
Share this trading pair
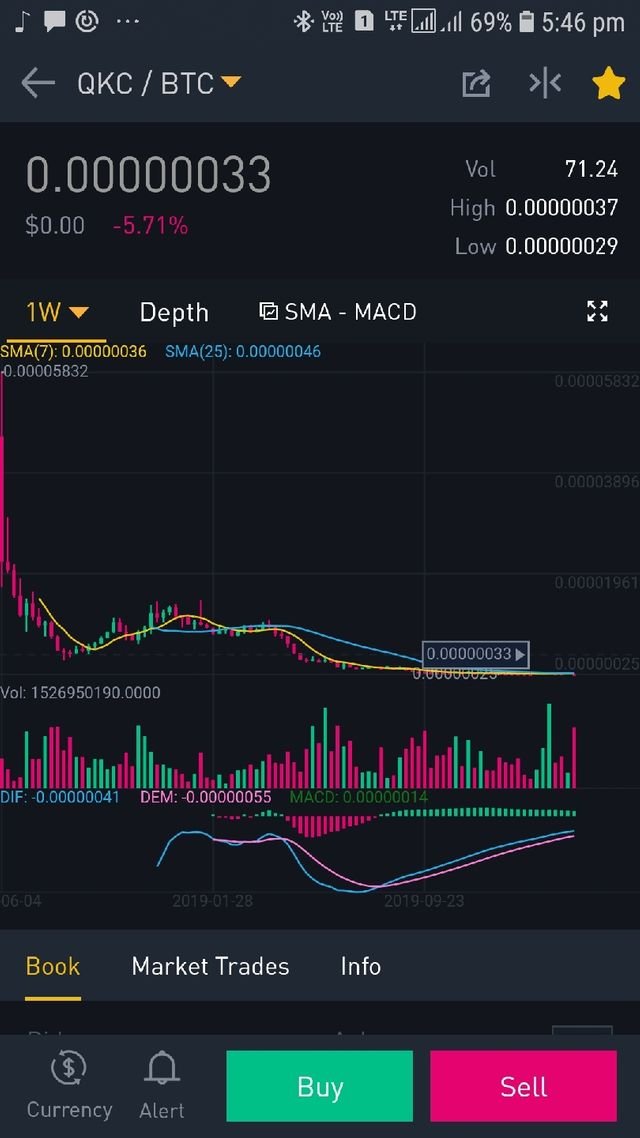476,83
